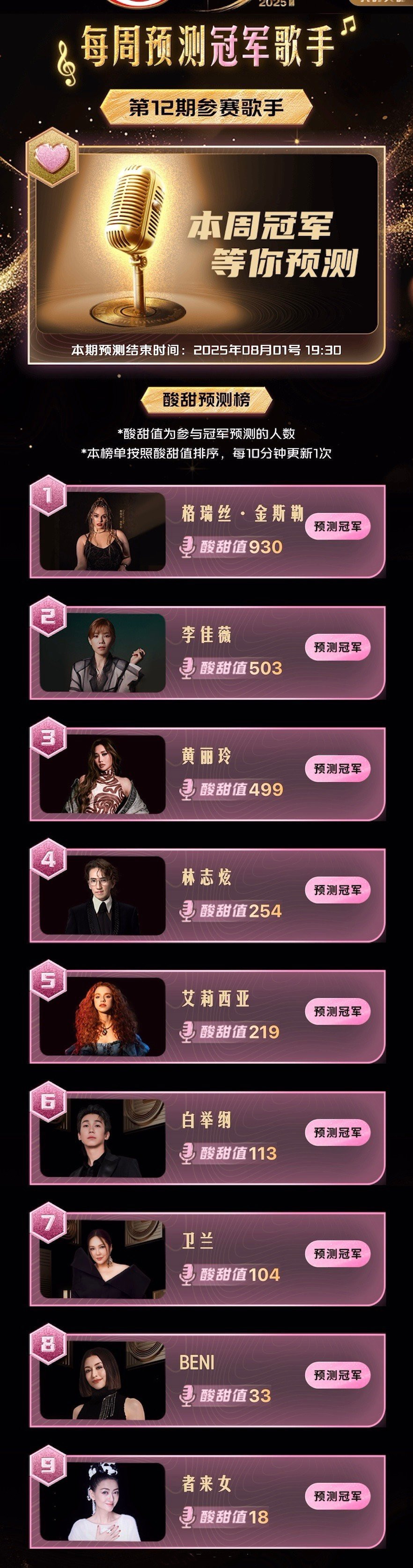Predict 艾莉西亚 as champion

(x=338, y=1010)
